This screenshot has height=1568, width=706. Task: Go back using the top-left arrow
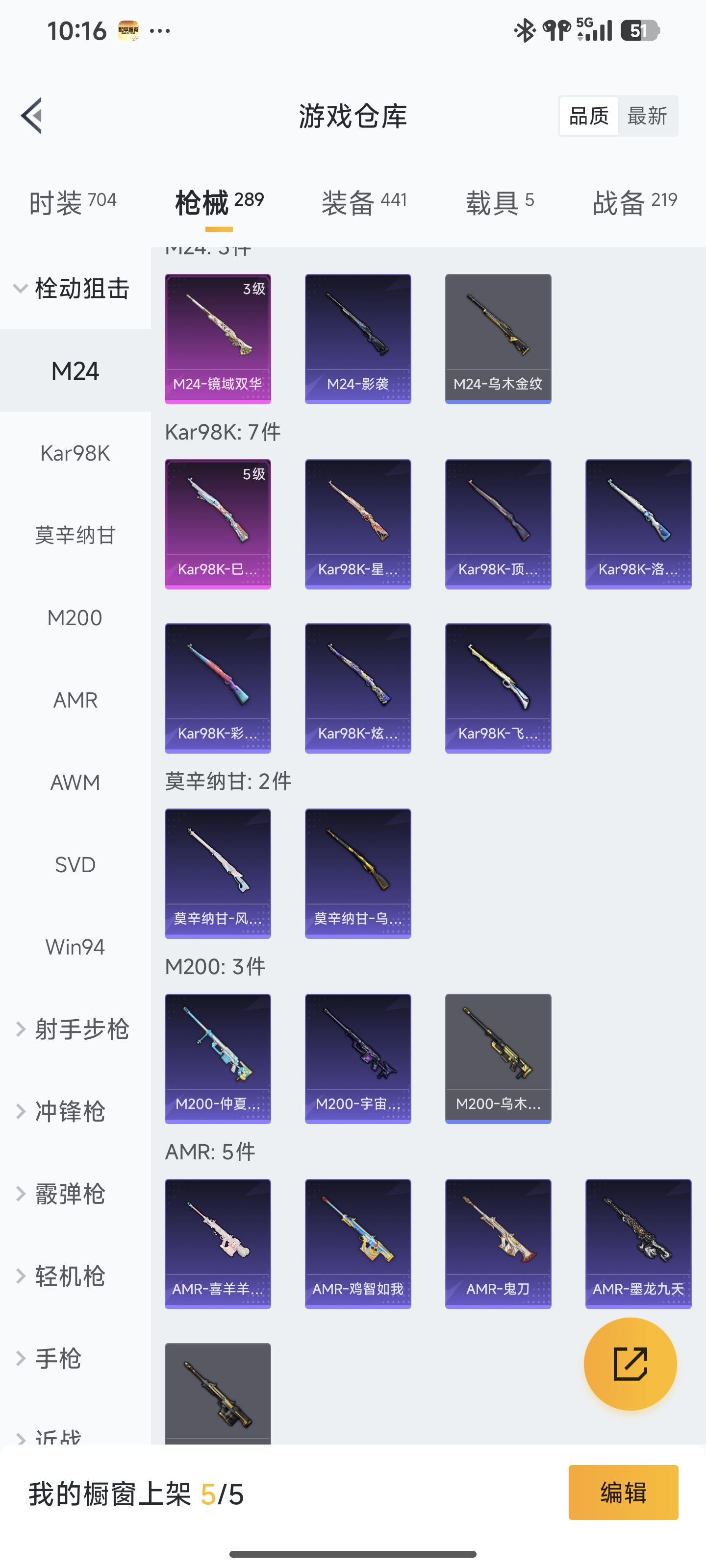tap(32, 116)
